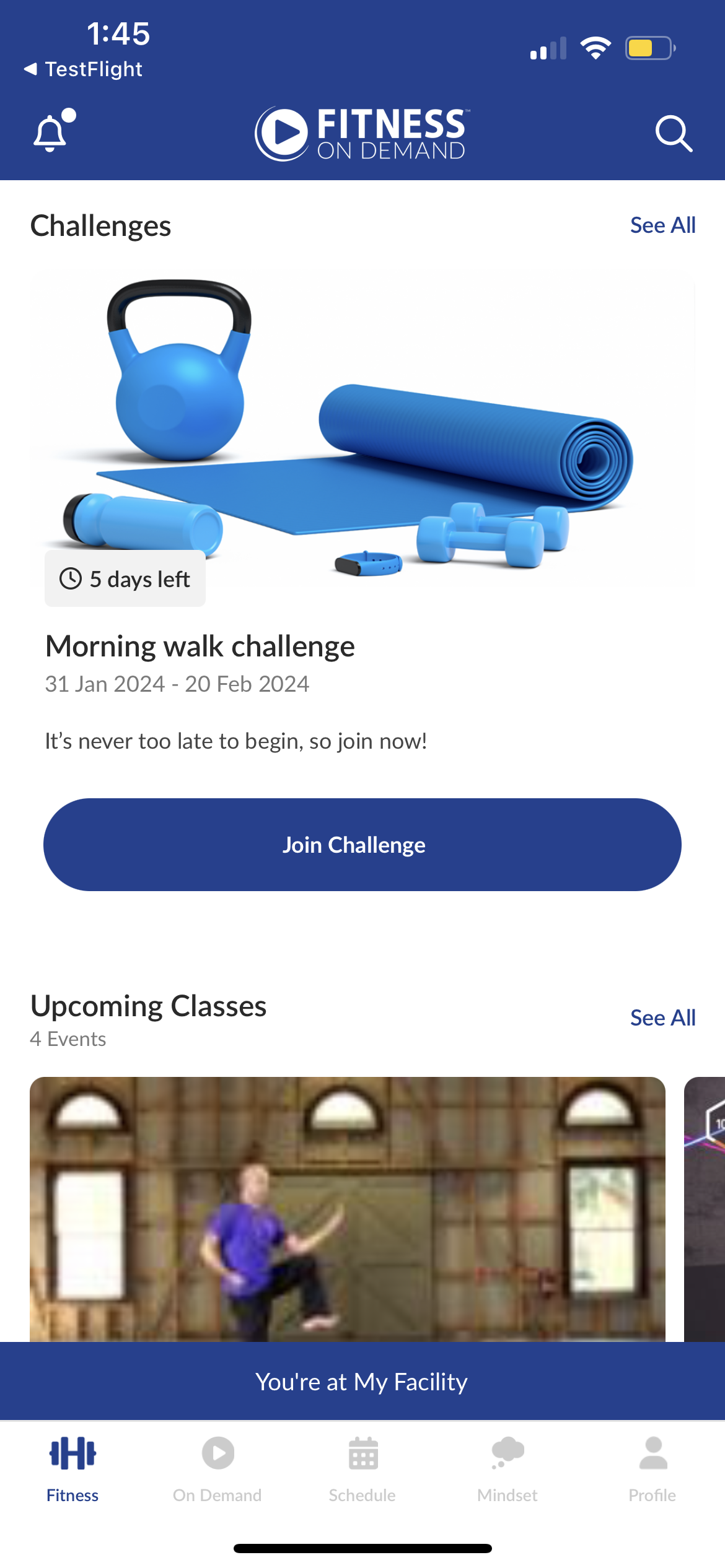Tap the You're at My Facility banner
725x1568 pixels.
(362, 1382)
